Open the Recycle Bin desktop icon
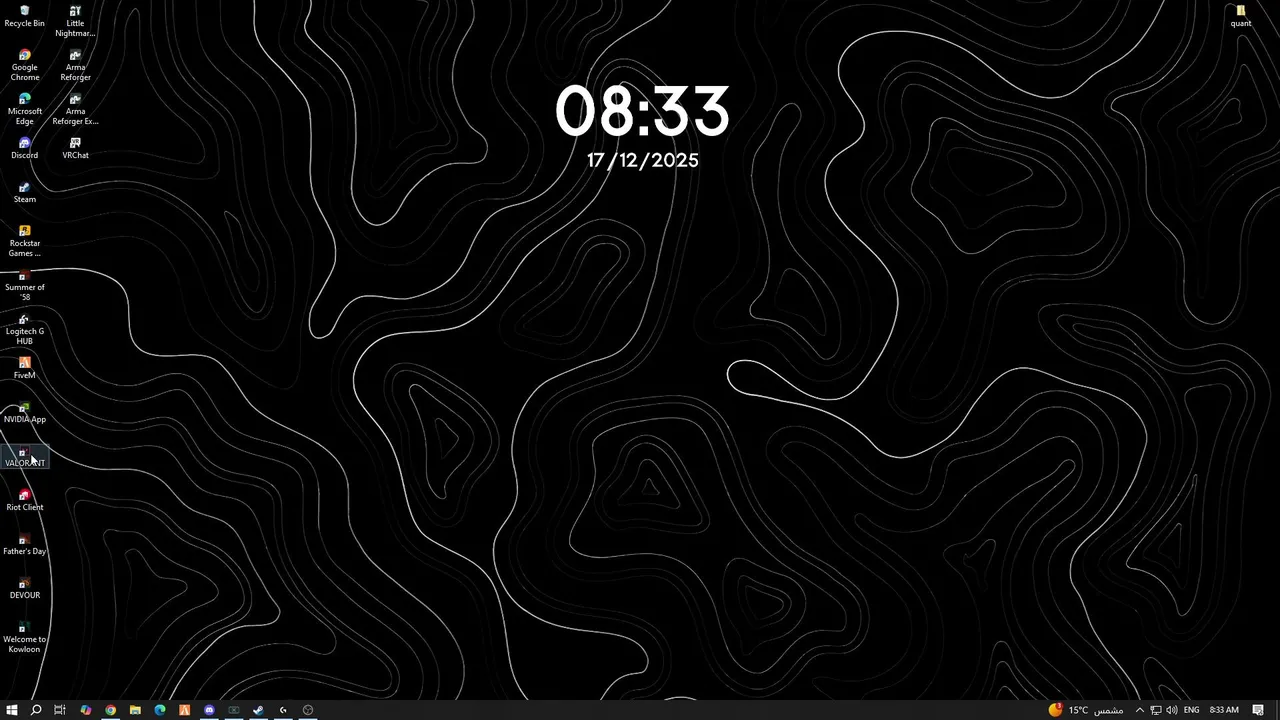The height and width of the screenshot is (720, 1280). [x=24, y=15]
